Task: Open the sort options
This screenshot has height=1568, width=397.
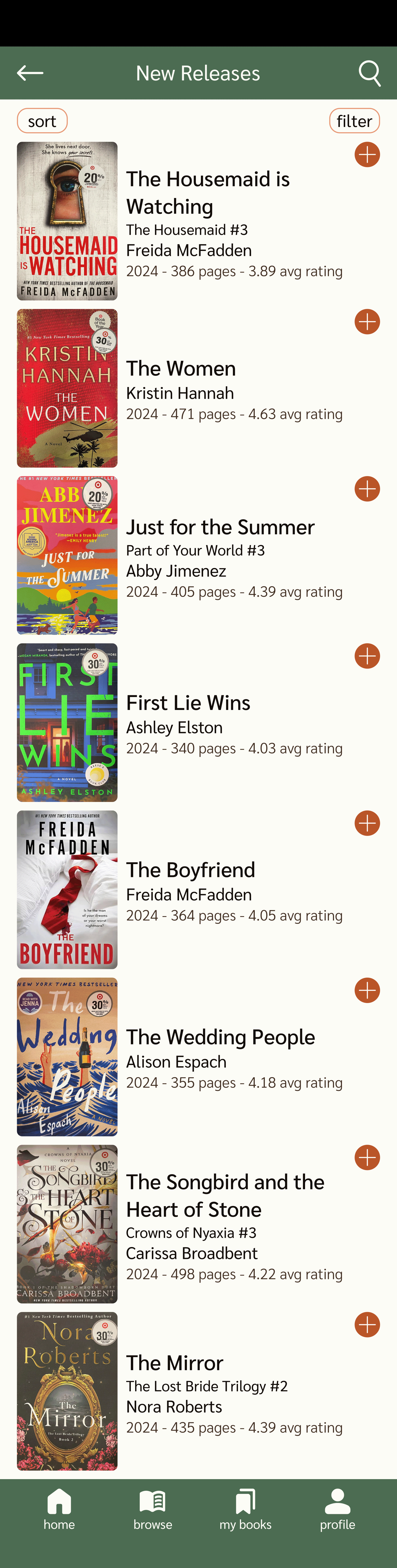Action: pyautogui.click(x=42, y=121)
